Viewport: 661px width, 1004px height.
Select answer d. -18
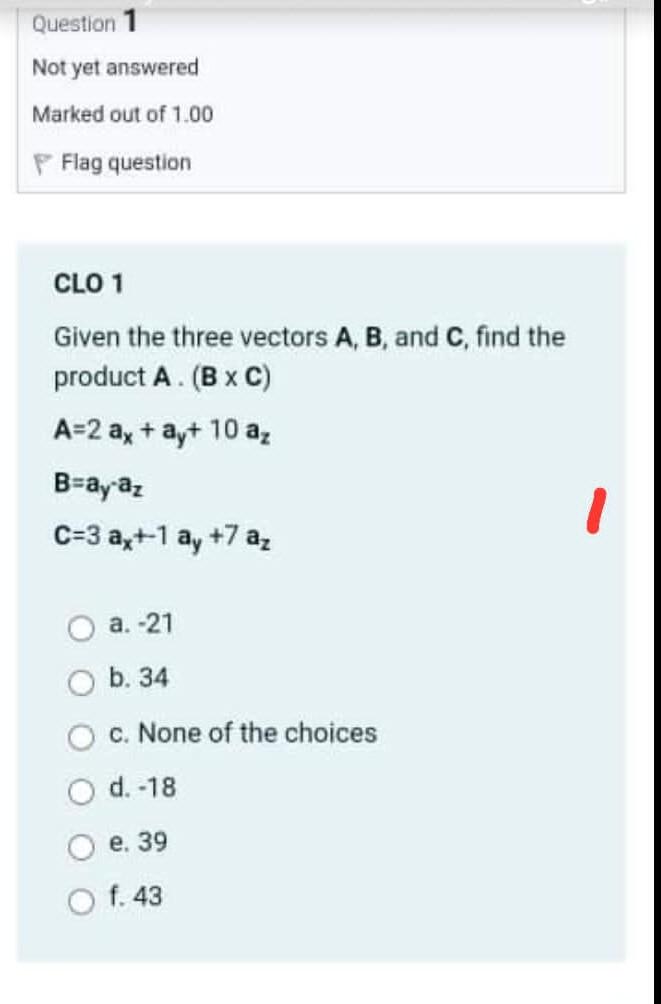click(x=80, y=791)
